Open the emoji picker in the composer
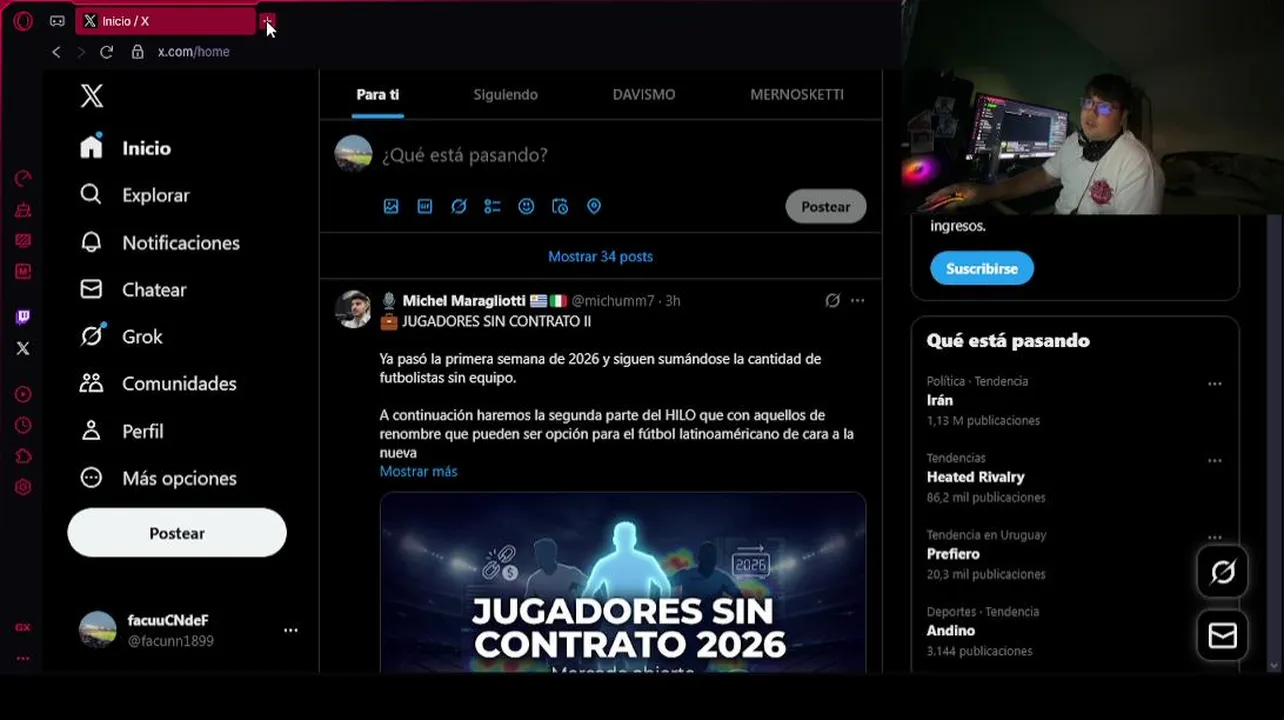Screen dimensions: 1284x720 tap(526, 206)
